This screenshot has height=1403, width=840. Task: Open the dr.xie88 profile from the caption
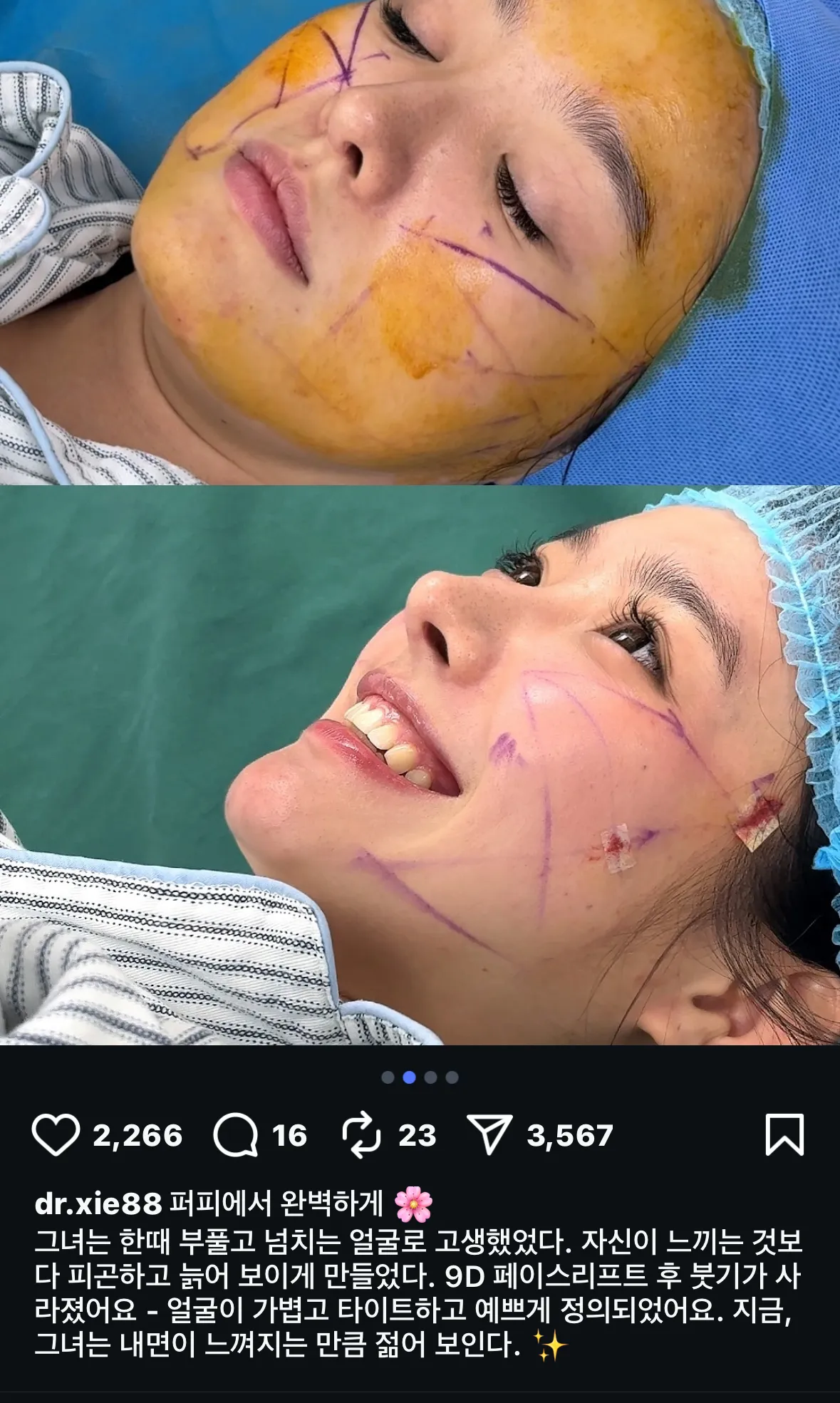pyautogui.click(x=98, y=1204)
